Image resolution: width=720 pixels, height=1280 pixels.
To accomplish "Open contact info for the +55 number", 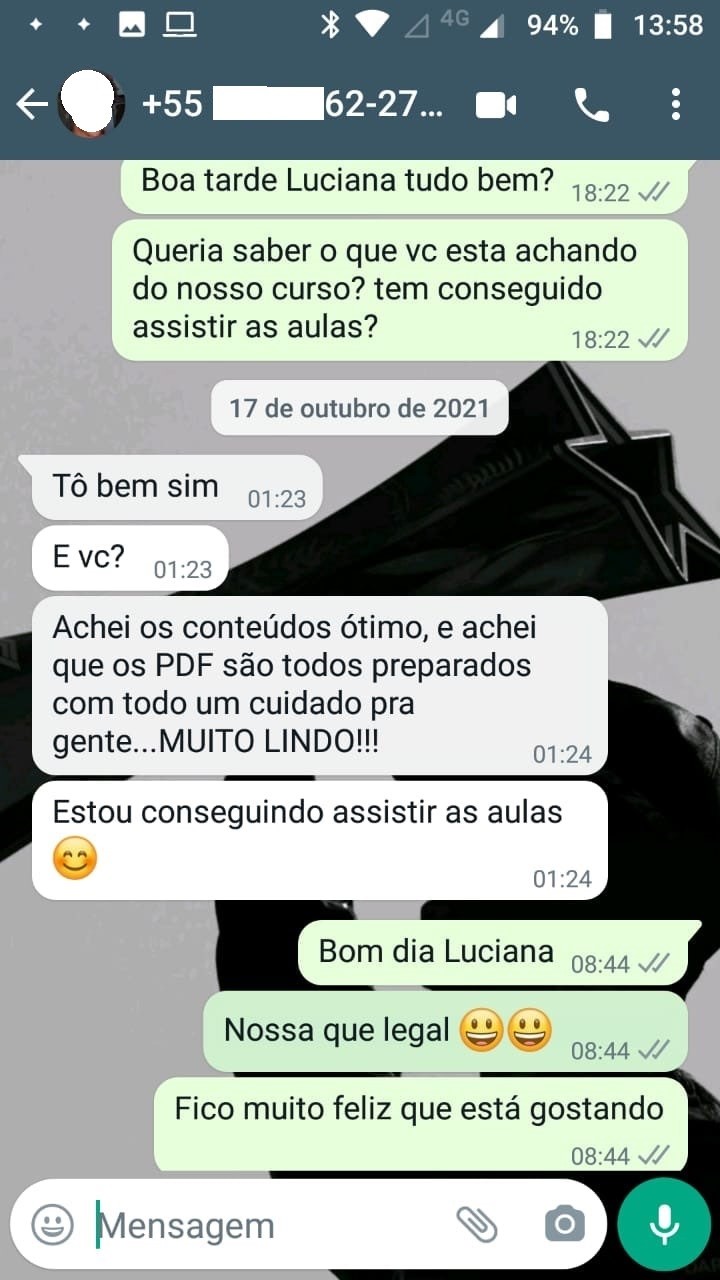I will click(292, 104).
